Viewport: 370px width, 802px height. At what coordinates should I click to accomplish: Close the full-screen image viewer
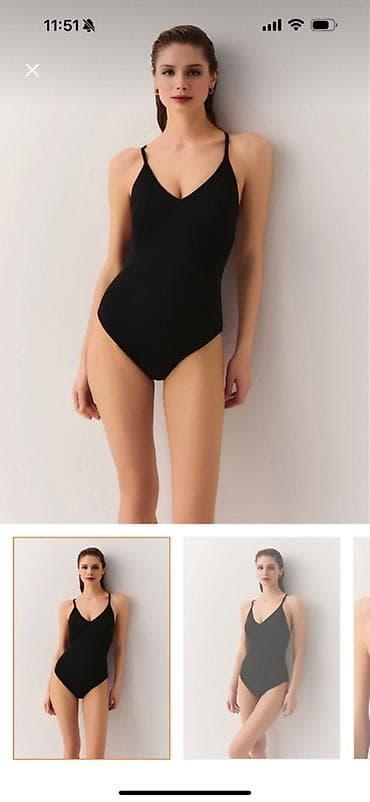pyautogui.click(x=32, y=70)
